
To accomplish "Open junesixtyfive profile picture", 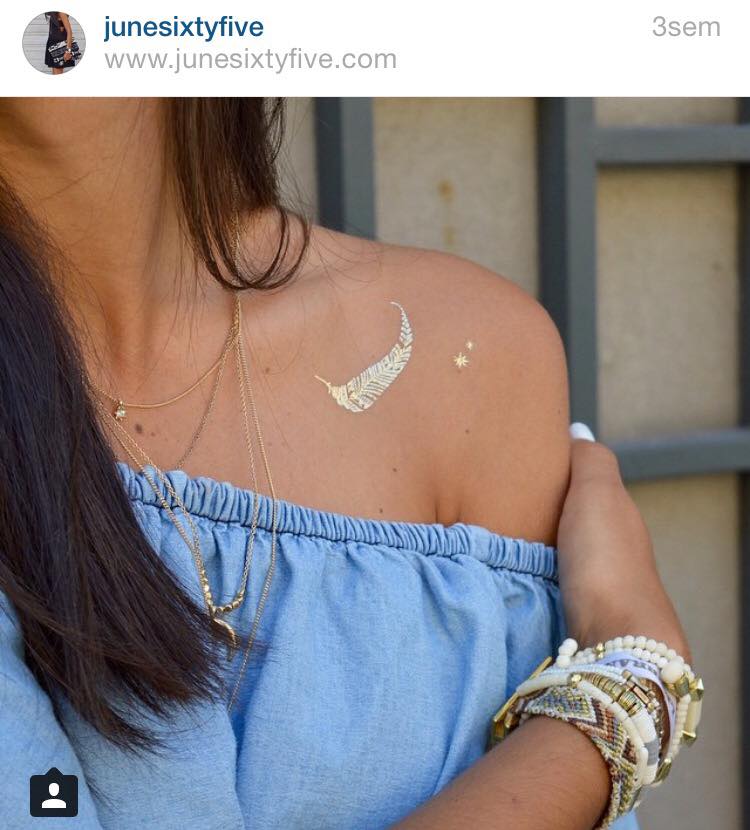I will (x=53, y=43).
